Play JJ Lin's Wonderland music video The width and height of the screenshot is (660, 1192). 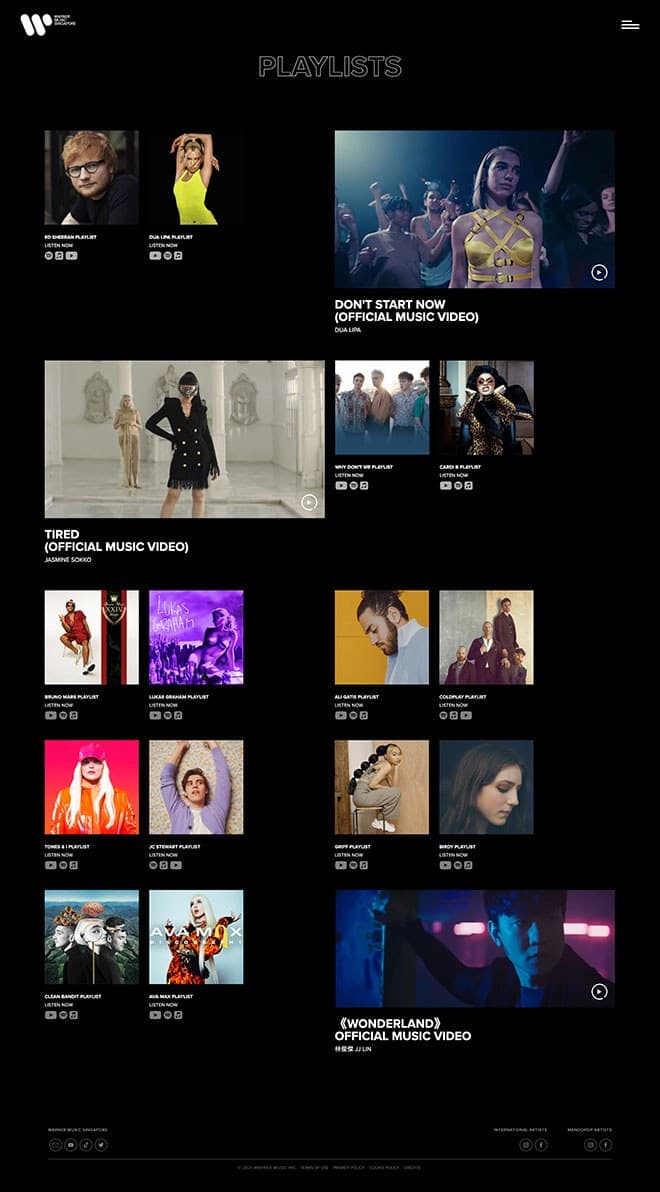pos(599,991)
